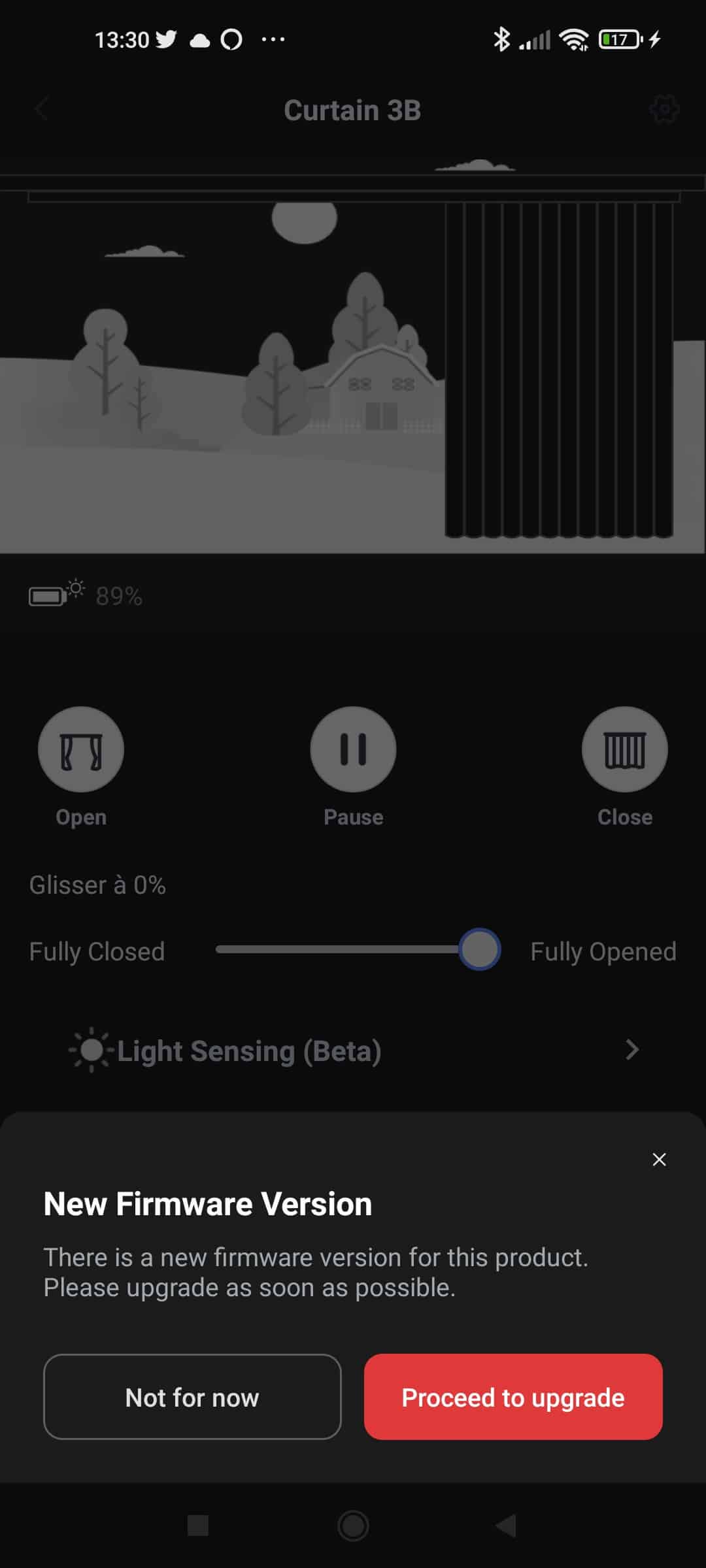This screenshot has height=1568, width=706.
Task: Pause the curtain movement
Action: pos(353,749)
